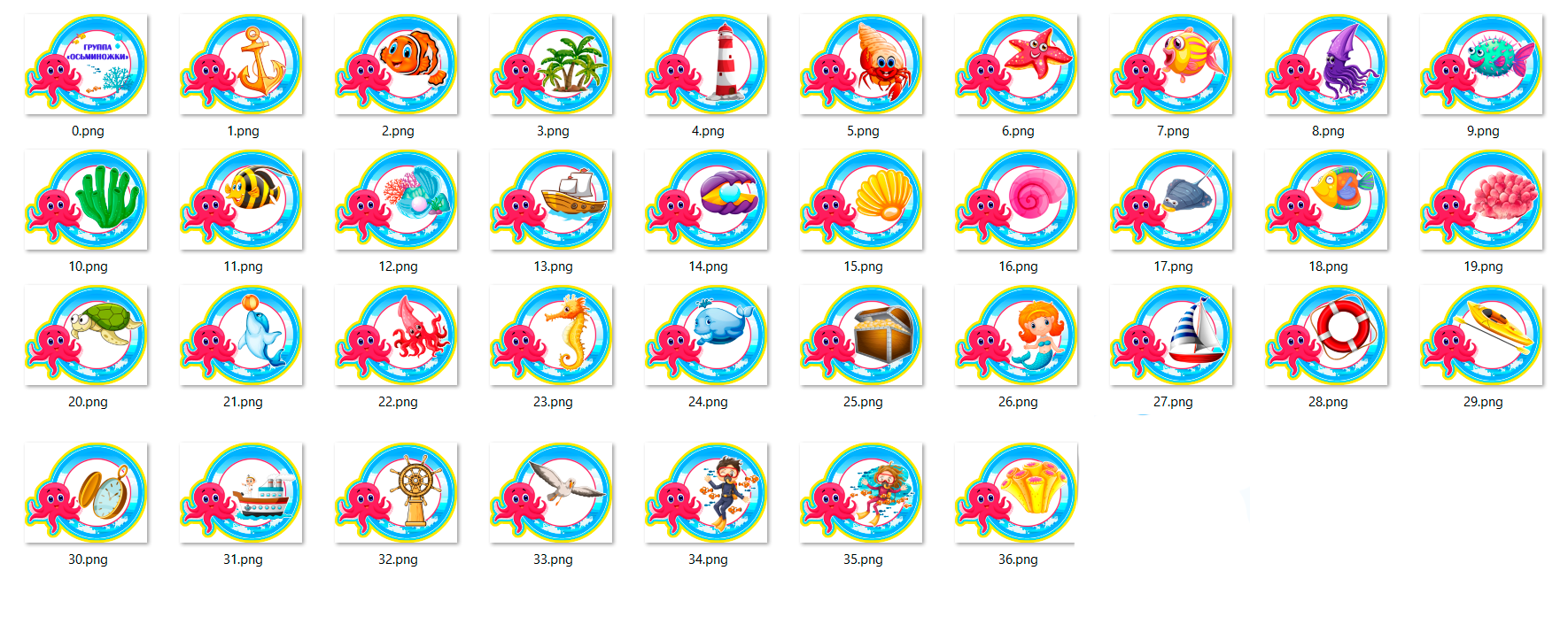This screenshot has width=1568, height=617.
Task: Open the purple squid image 8.png
Action: click(1326, 65)
